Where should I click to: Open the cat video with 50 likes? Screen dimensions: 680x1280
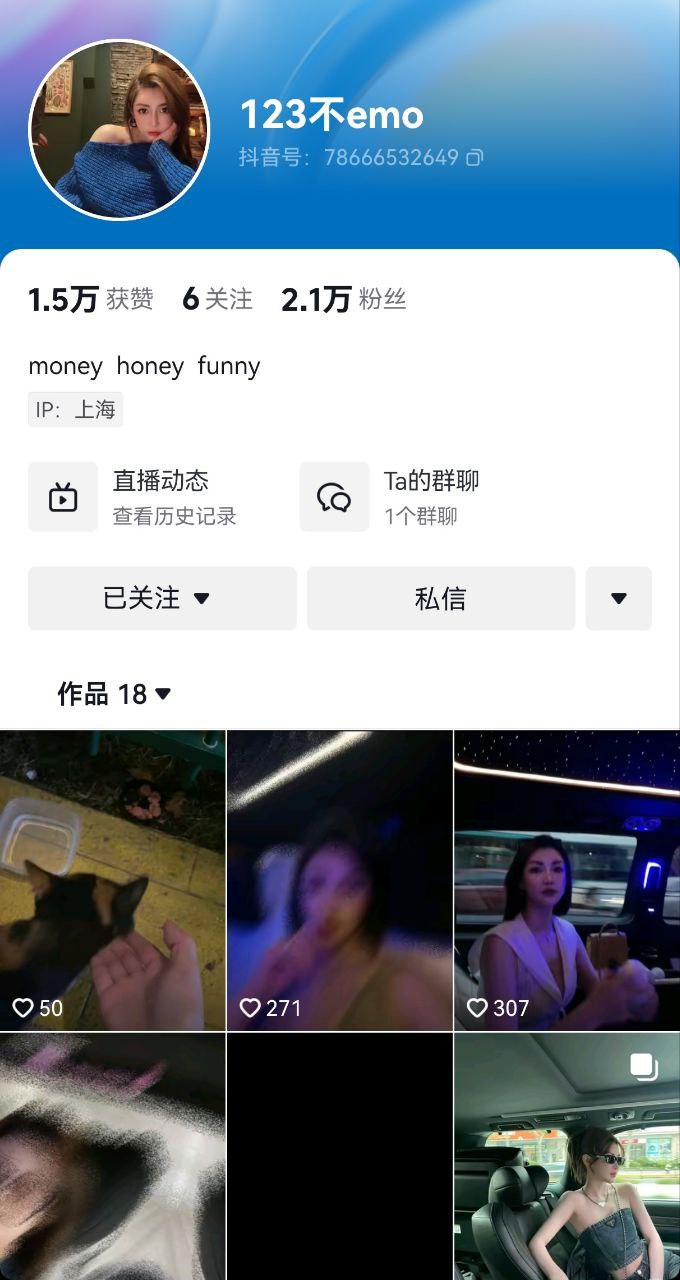112,880
